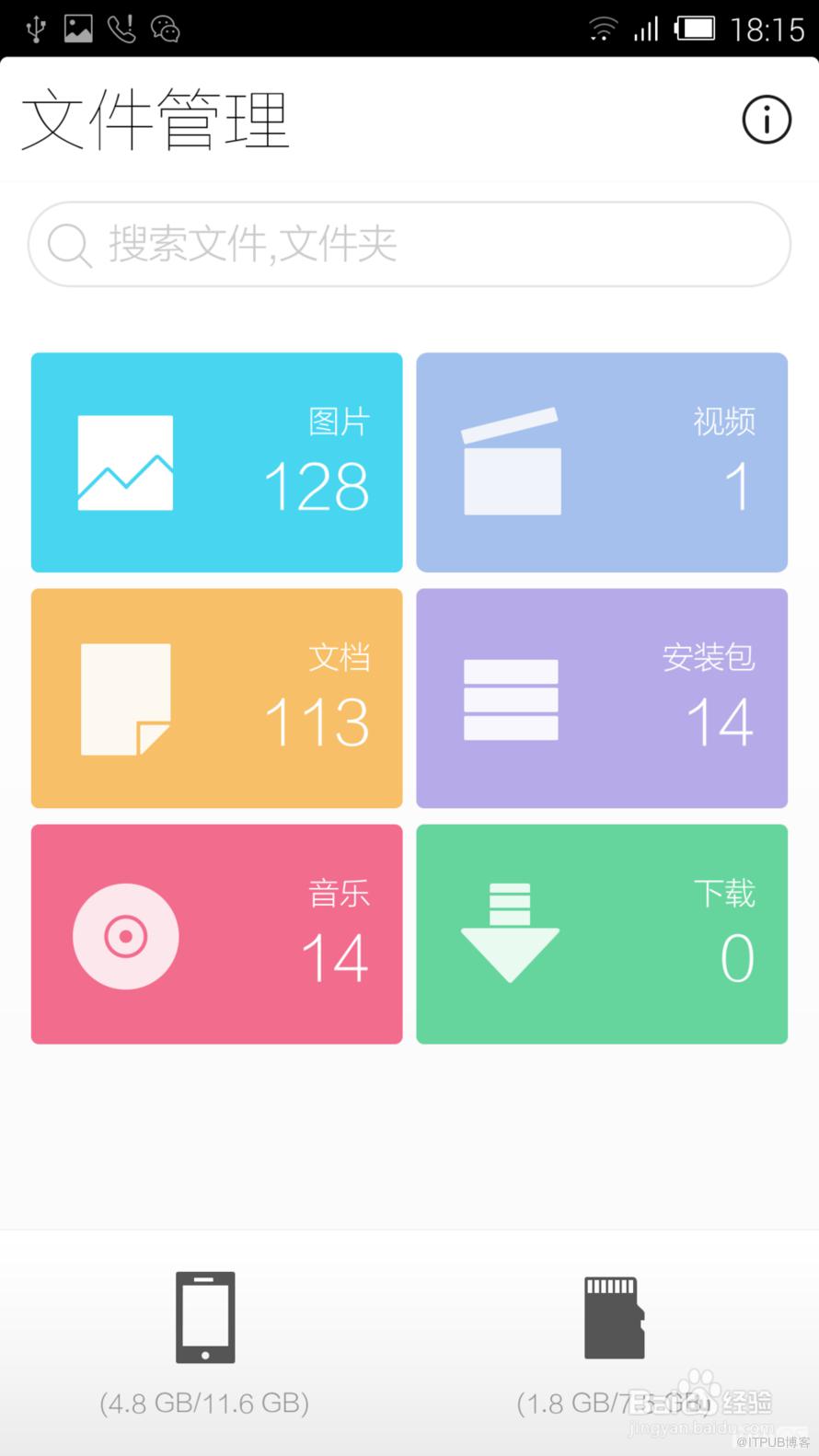Open the 下载 category tile
The width and height of the screenshot is (819, 1456).
[602, 933]
